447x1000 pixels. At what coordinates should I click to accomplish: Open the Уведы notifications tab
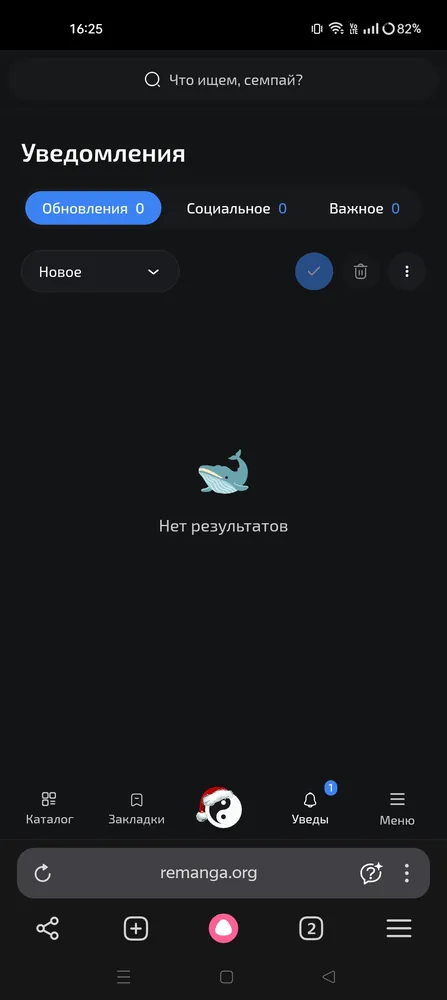click(x=311, y=809)
